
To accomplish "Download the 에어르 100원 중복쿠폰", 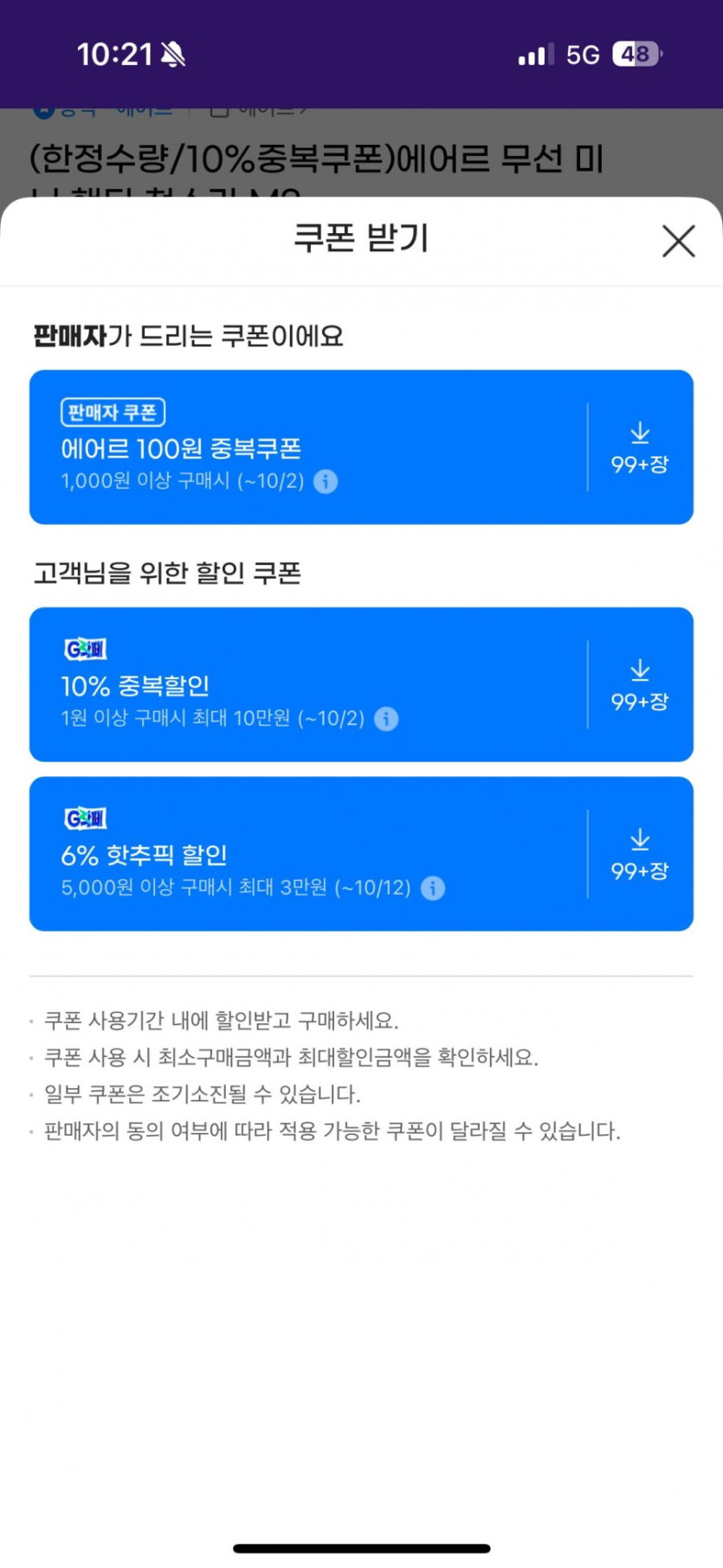I will [x=640, y=448].
